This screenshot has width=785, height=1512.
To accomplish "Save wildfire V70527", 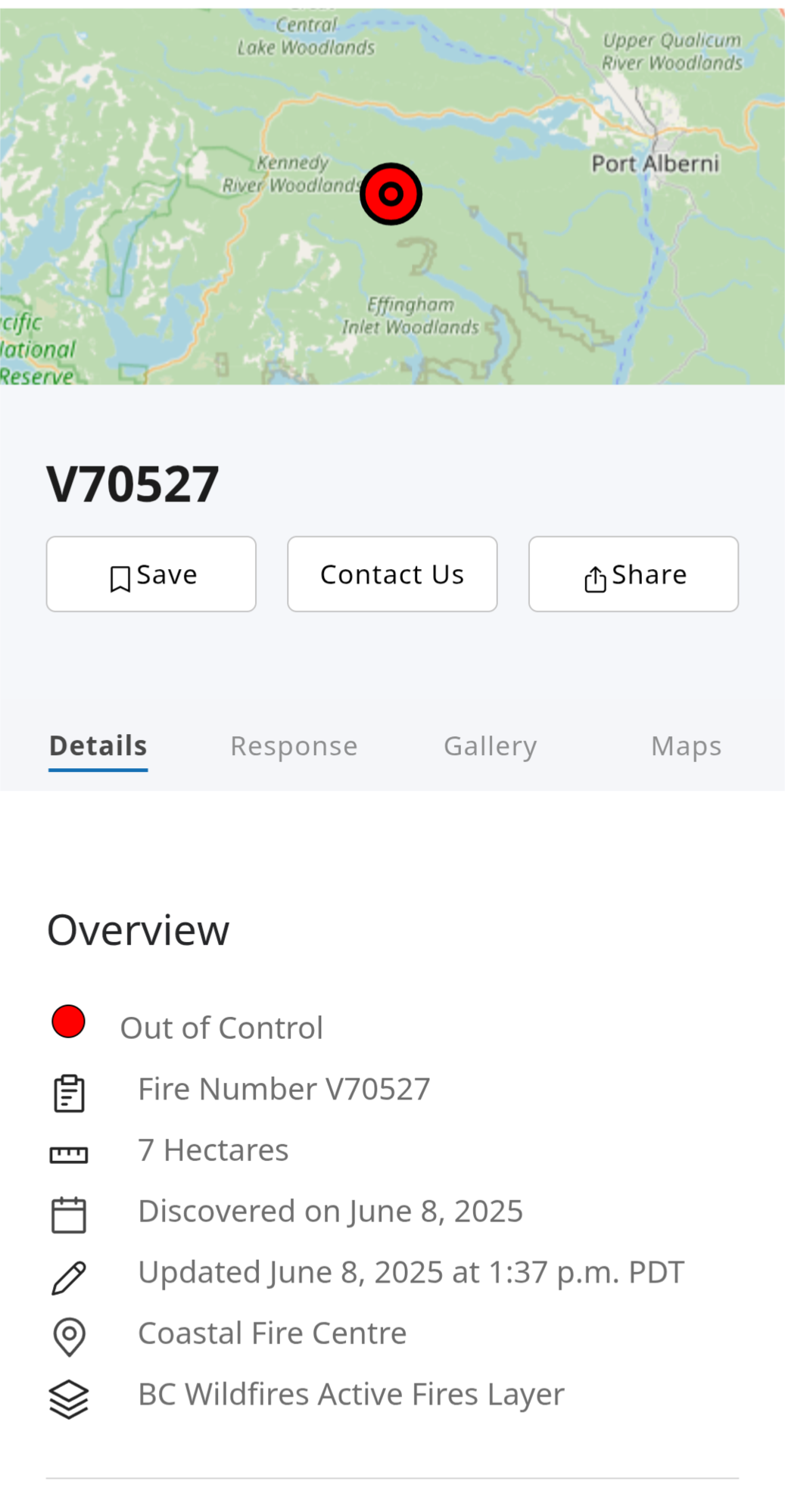I will click(x=151, y=574).
